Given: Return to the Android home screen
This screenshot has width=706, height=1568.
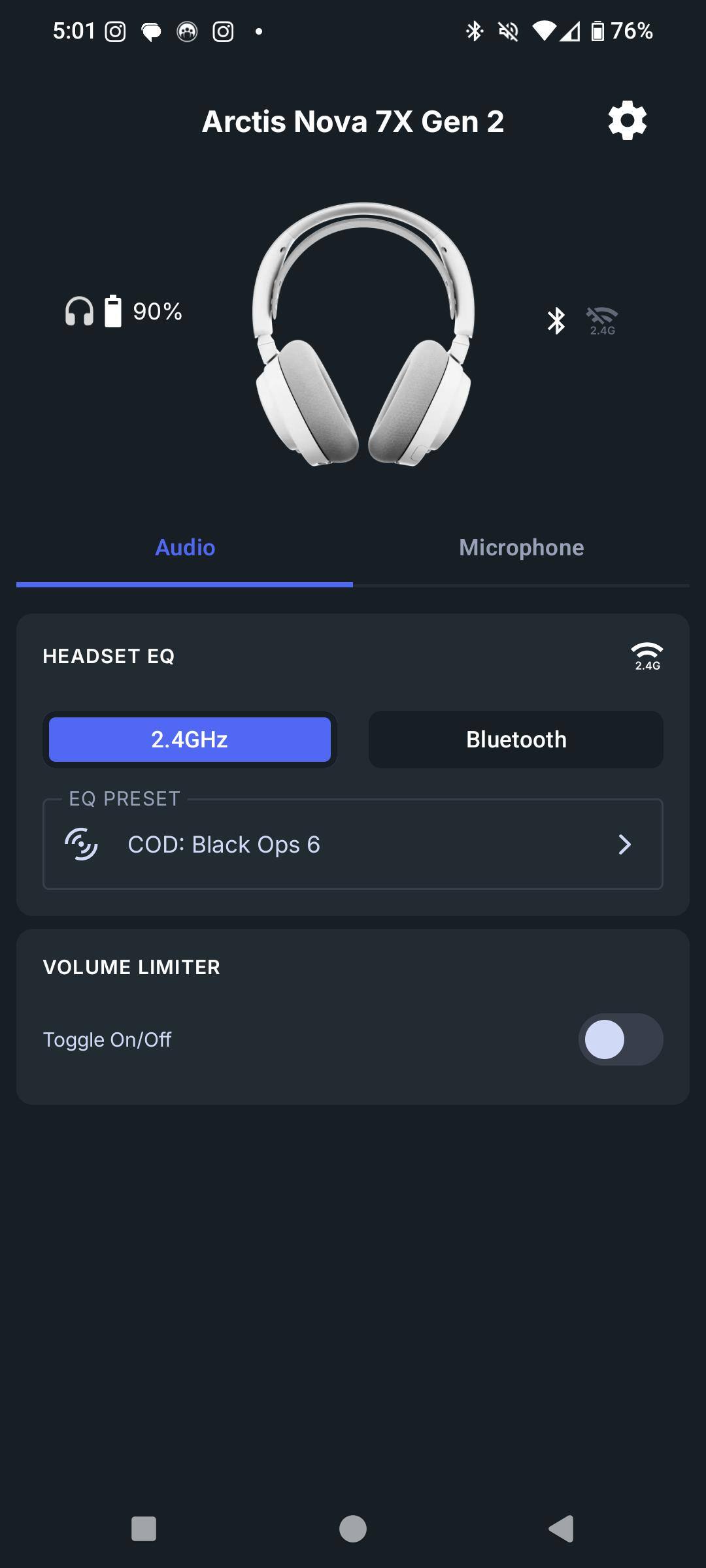Looking at the screenshot, I should pyautogui.click(x=353, y=1528).
